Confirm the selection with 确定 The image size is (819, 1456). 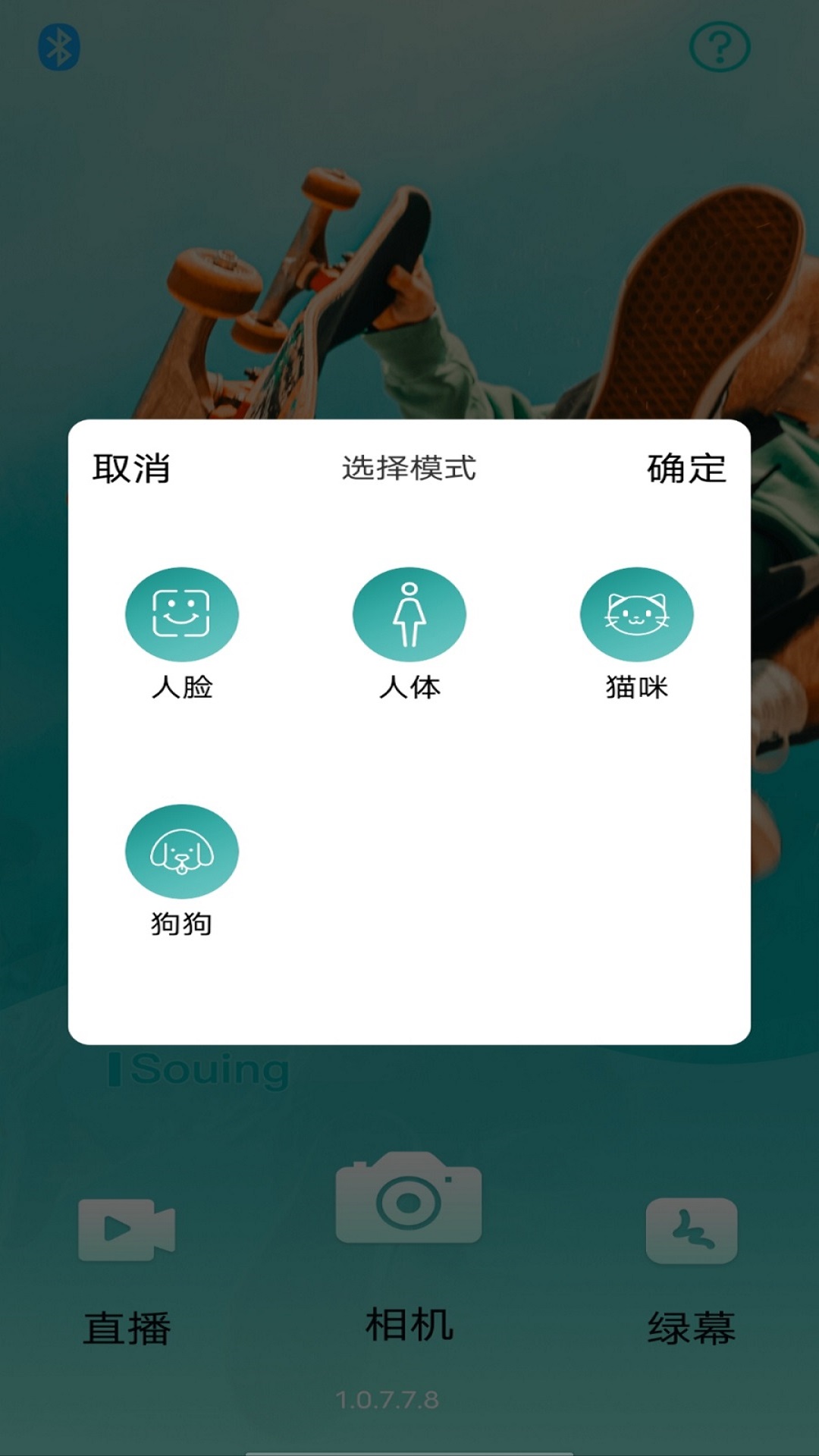[x=686, y=468]
